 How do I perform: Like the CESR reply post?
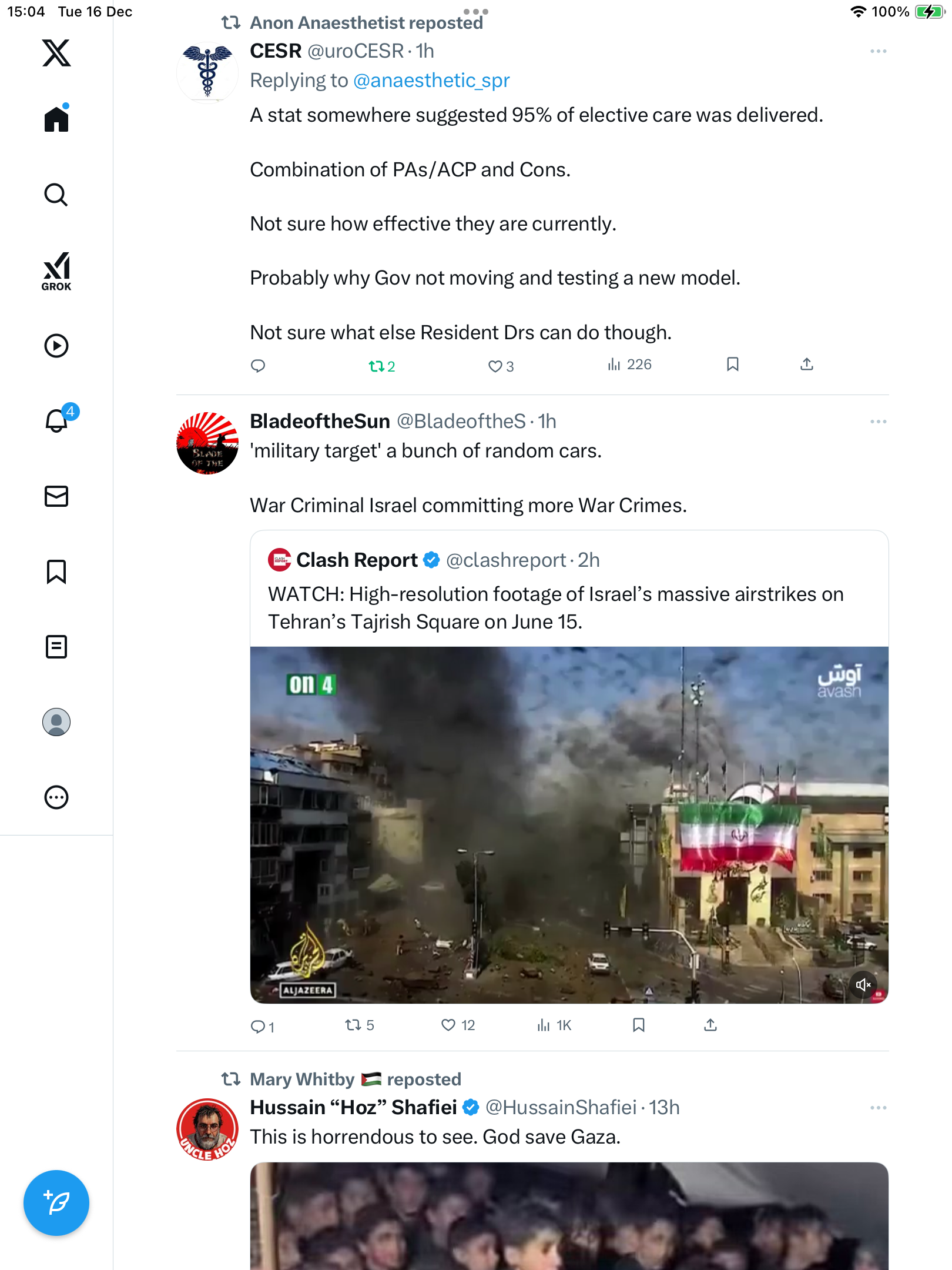click(495, 366)
